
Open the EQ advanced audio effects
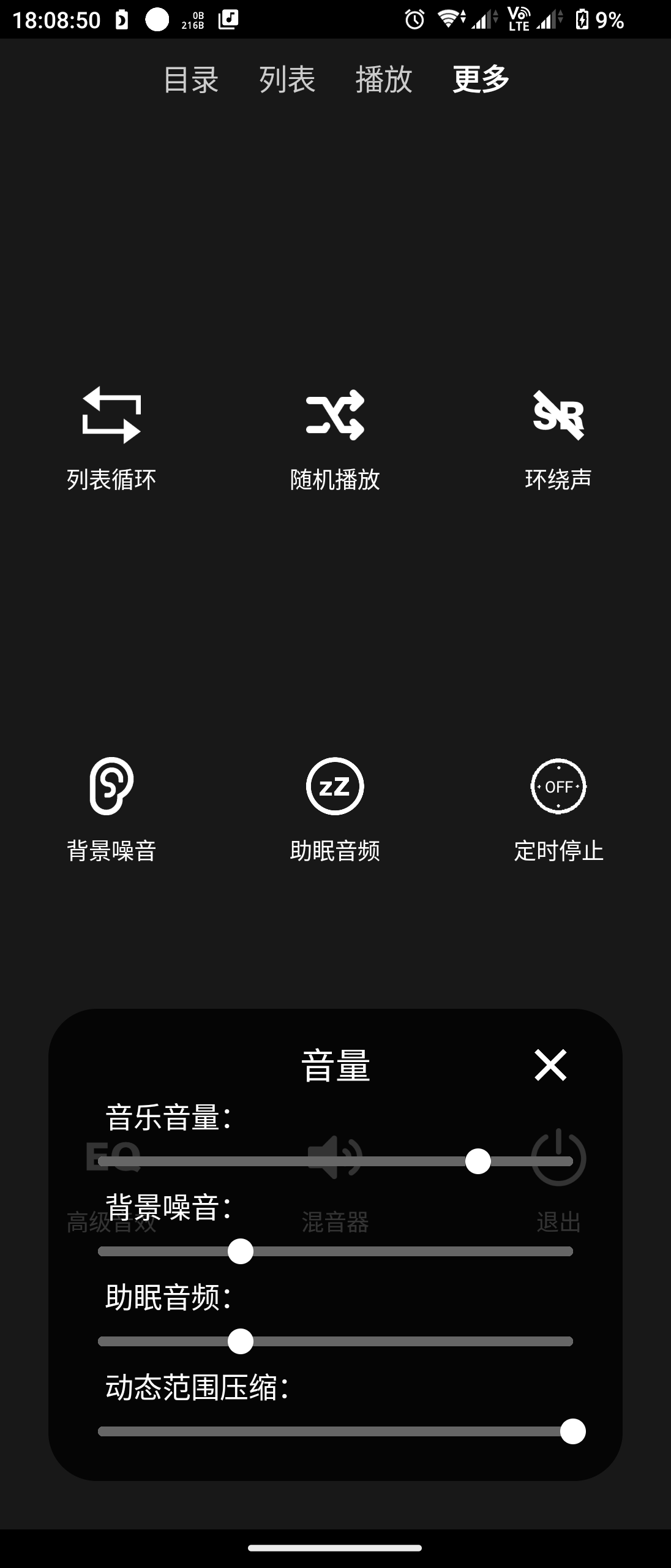pos(113,1158)
